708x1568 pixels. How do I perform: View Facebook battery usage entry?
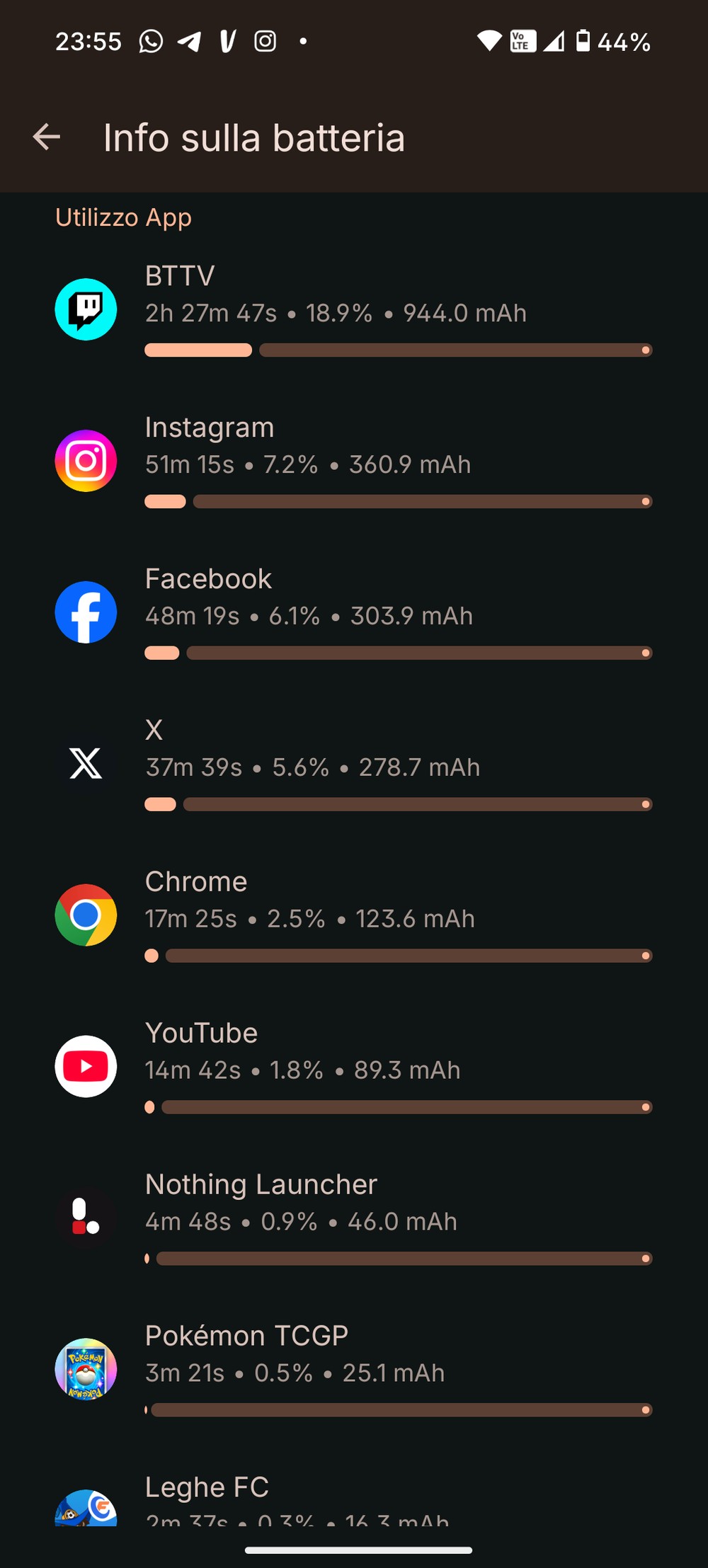(x=354, y=612)
